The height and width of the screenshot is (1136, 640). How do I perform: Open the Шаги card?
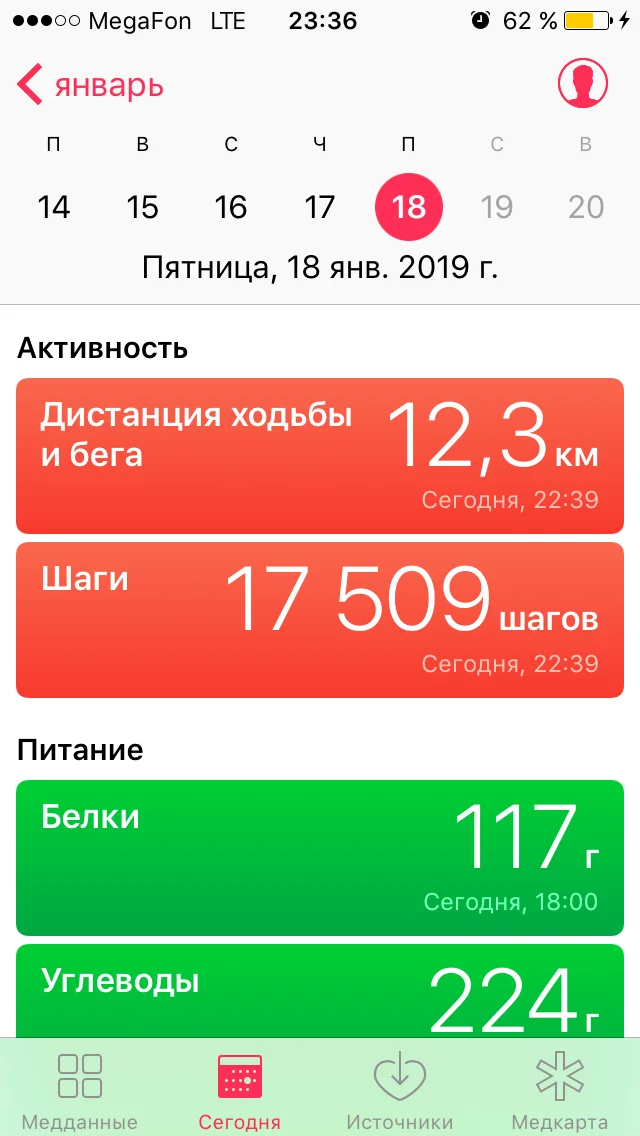(x=320, y=619)
